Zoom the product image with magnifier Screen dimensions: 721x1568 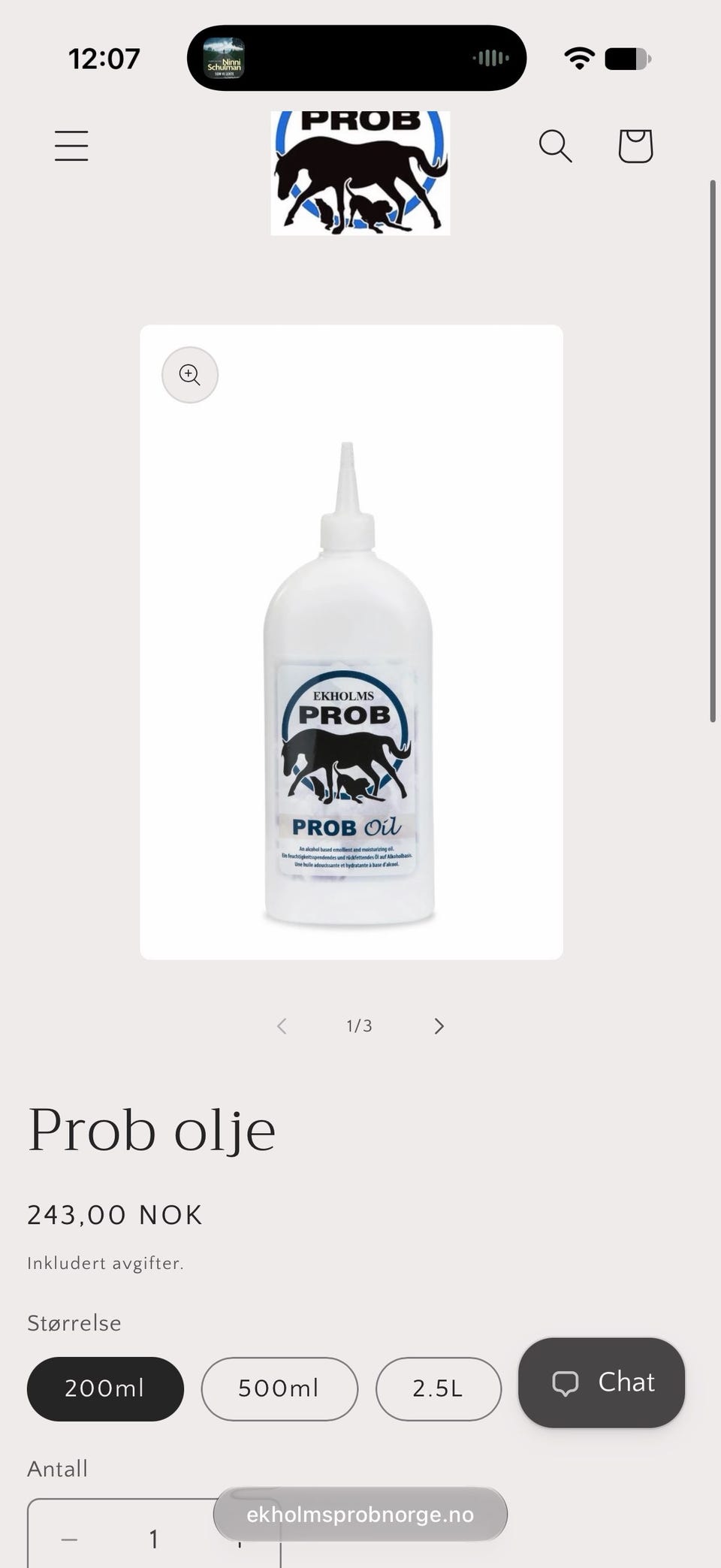click(x=190, y=374)
